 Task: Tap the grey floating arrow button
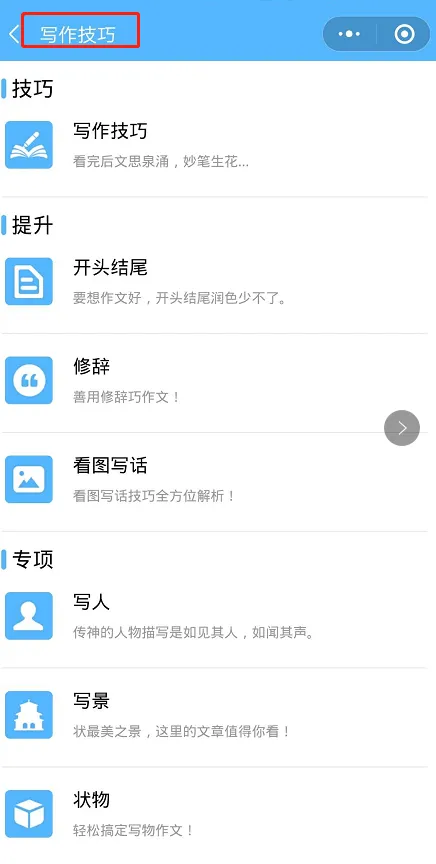tap(402, 428)
